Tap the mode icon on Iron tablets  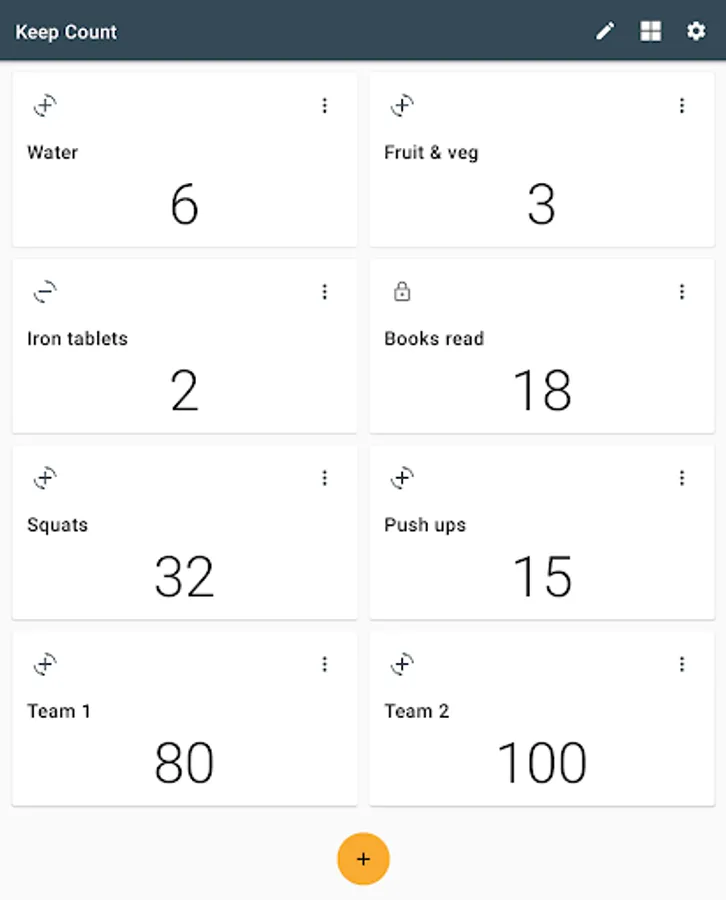point(45,292)
